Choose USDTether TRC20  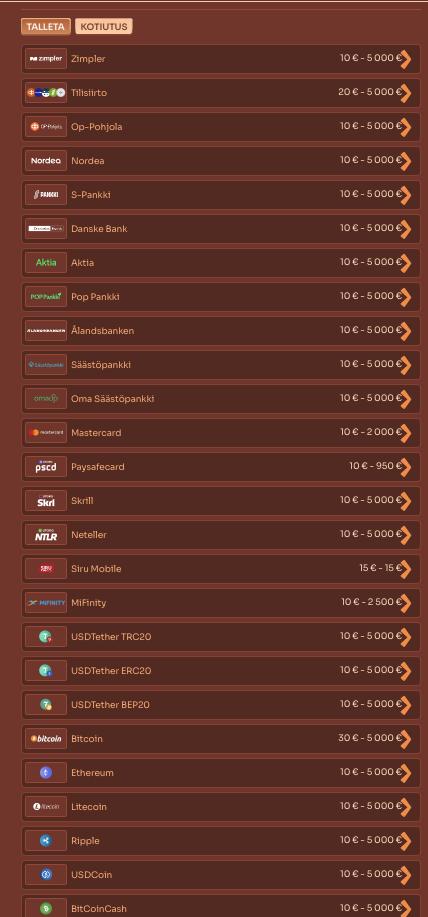point(221,636)
